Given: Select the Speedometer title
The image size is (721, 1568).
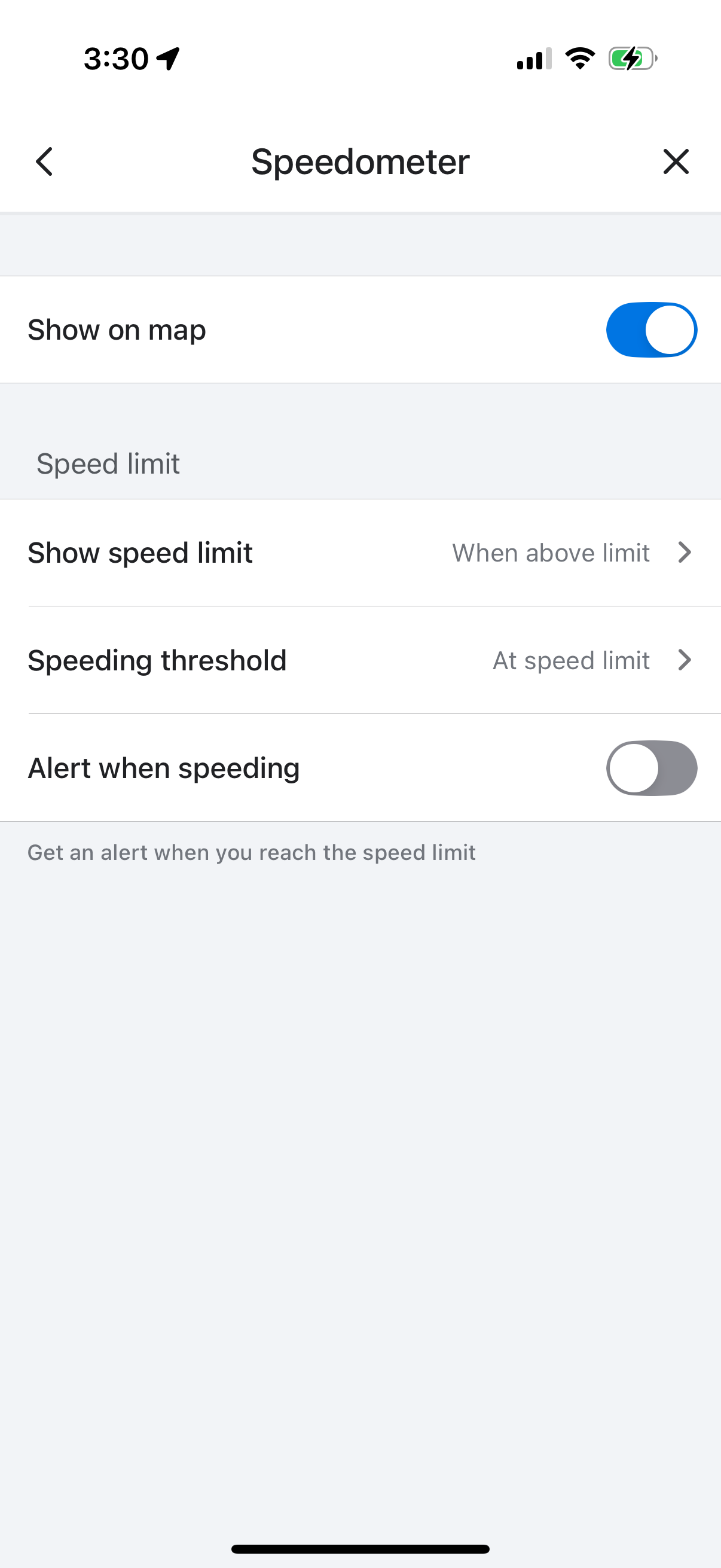Looking at the screenshot, I should (x=360, y=161).
